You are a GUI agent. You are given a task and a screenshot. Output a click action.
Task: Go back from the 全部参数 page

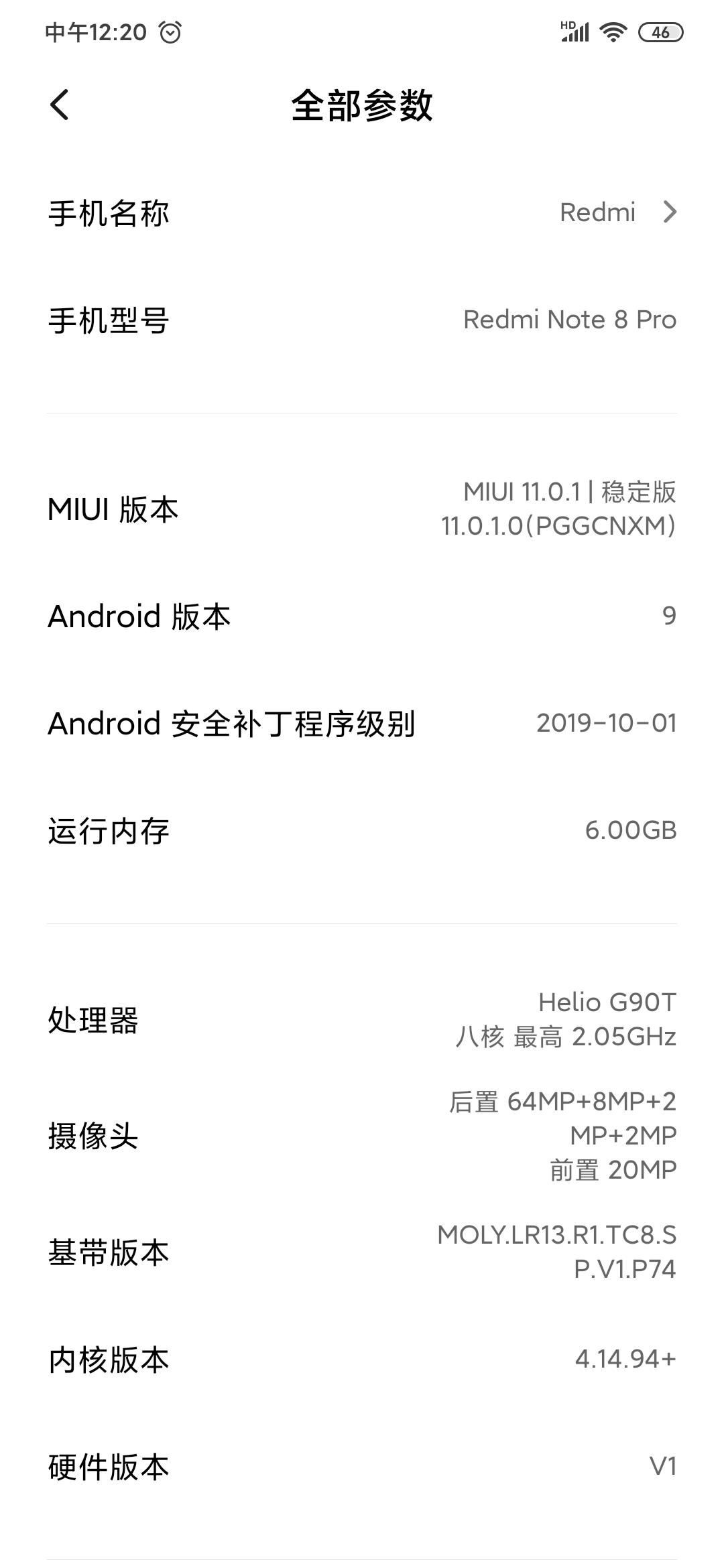(60, 105)
